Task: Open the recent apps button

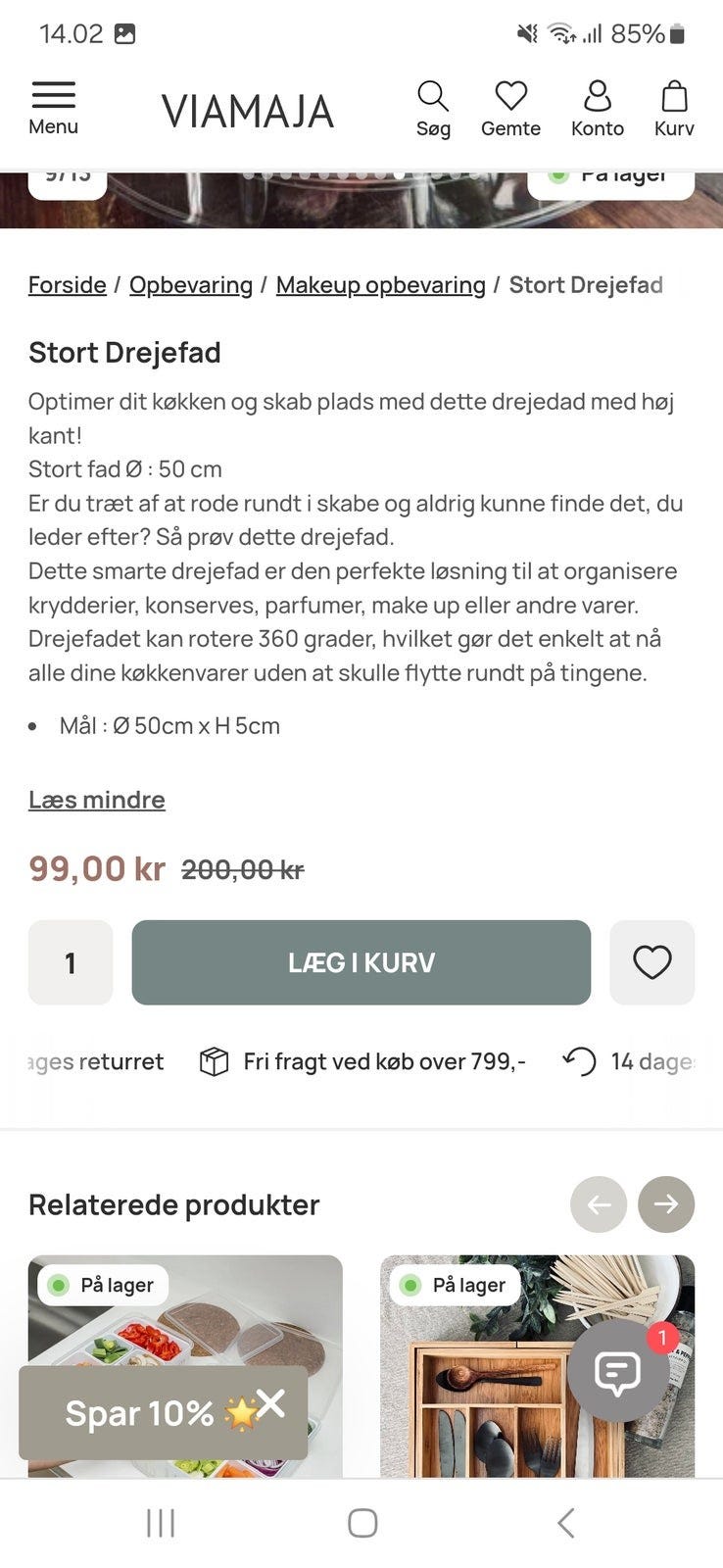Action: (160, 1522)
